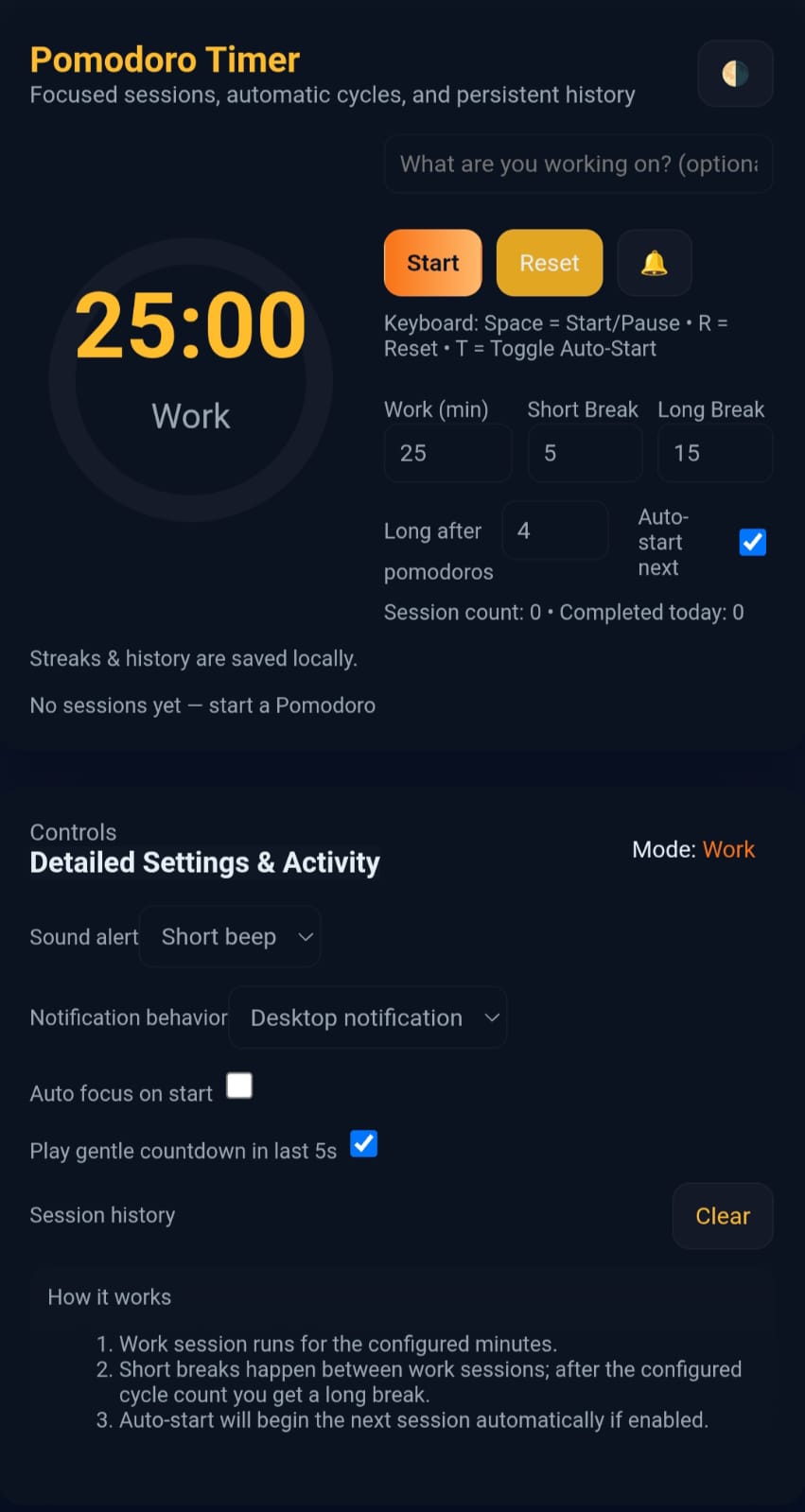805x1512 pixels.
Task: Edit the Work minutes field
Action: click(447, 453)
